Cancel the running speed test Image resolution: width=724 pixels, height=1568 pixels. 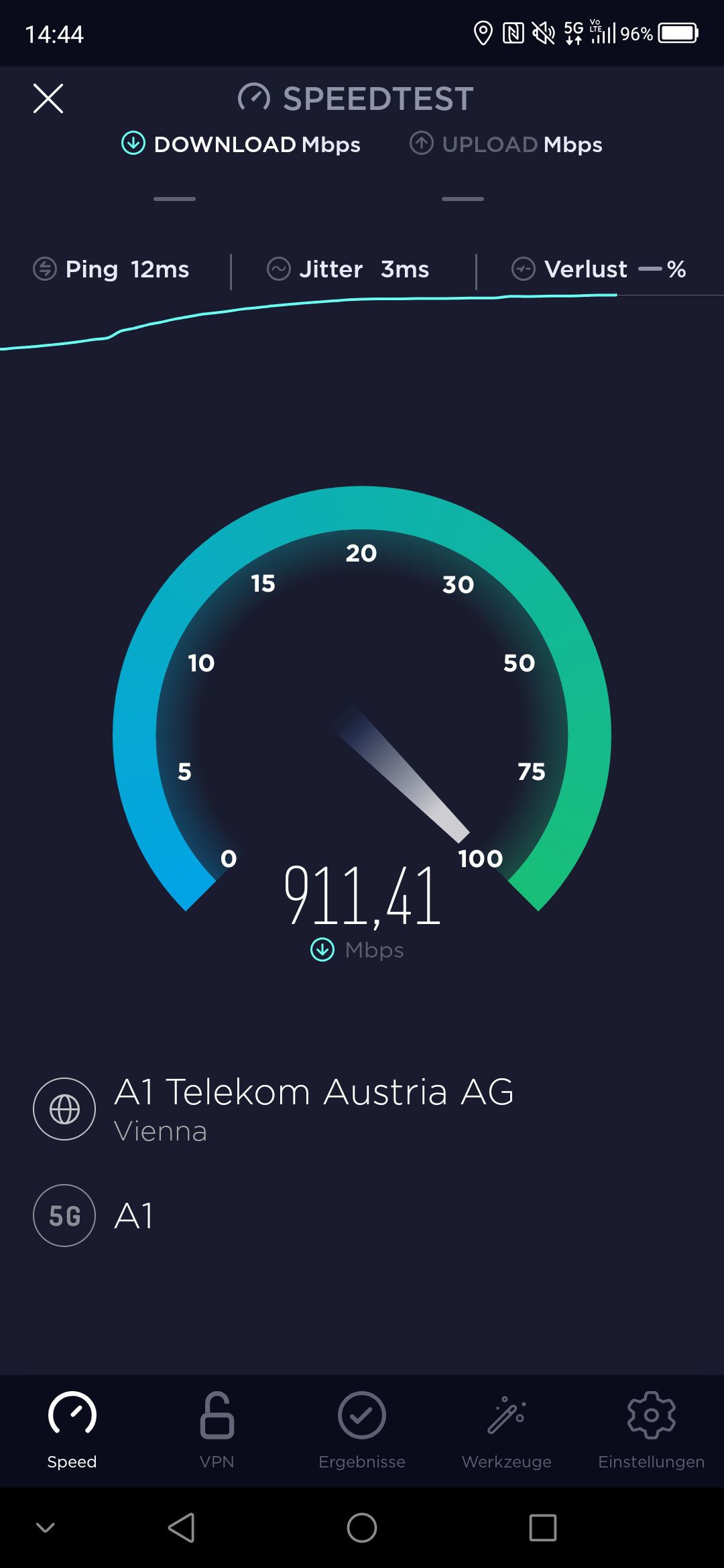[x=48, y=99]
